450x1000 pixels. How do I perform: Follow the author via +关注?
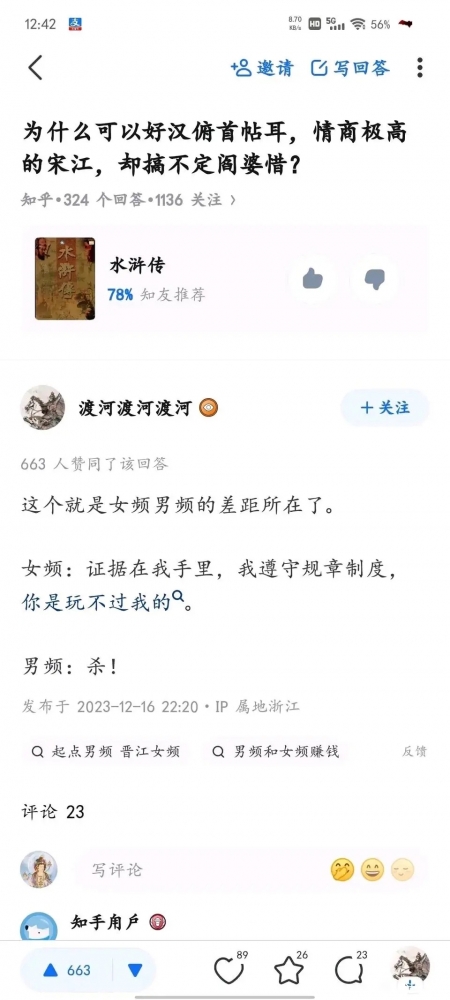[385, 408]
